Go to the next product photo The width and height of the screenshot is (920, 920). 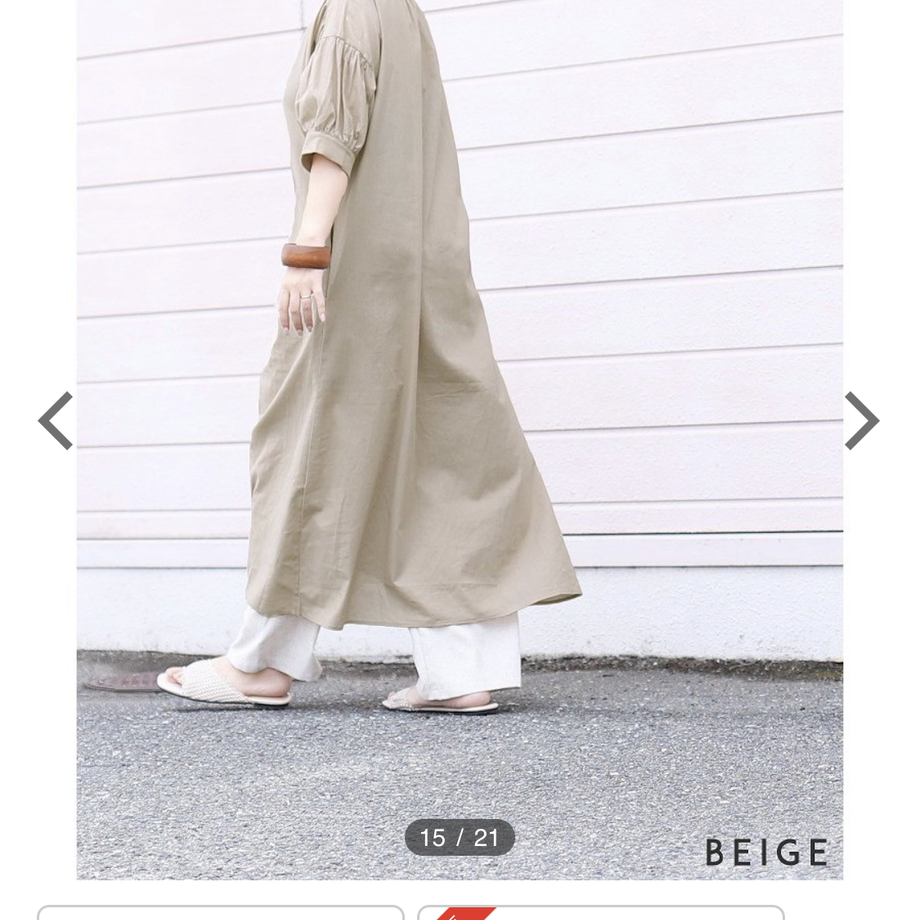click(x=861, y=421)
